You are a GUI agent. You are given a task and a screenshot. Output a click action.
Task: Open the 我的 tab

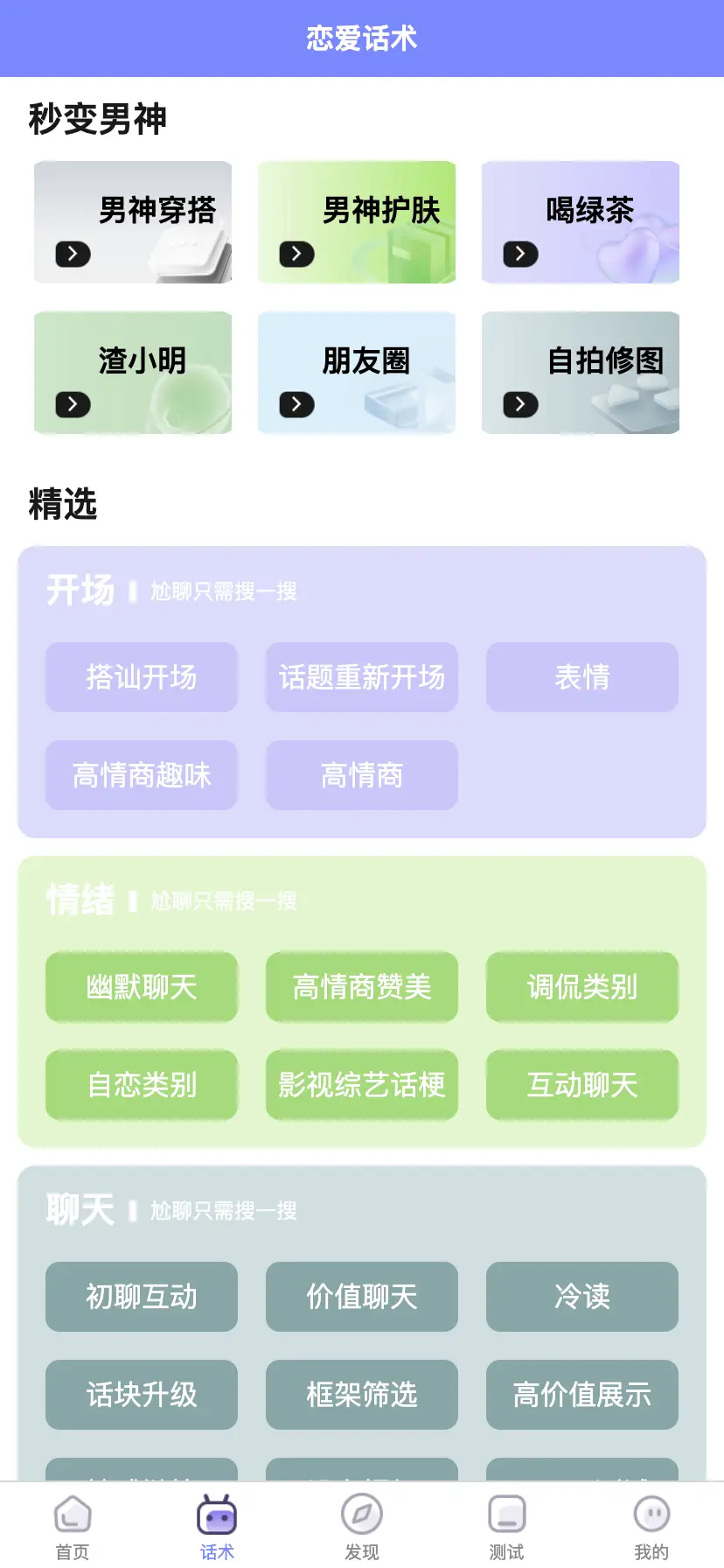point(651,1527)
